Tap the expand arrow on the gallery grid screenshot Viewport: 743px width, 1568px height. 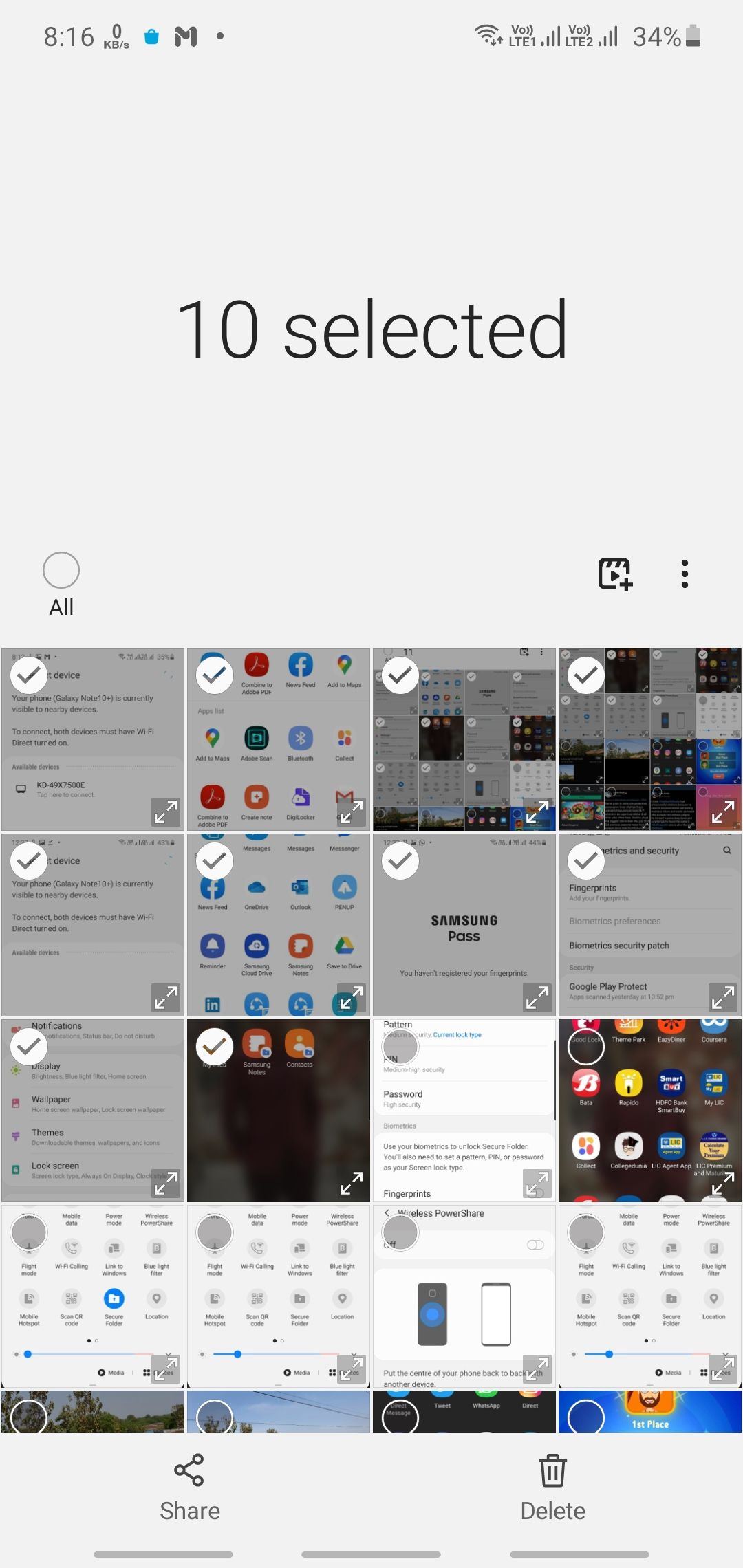537,812
